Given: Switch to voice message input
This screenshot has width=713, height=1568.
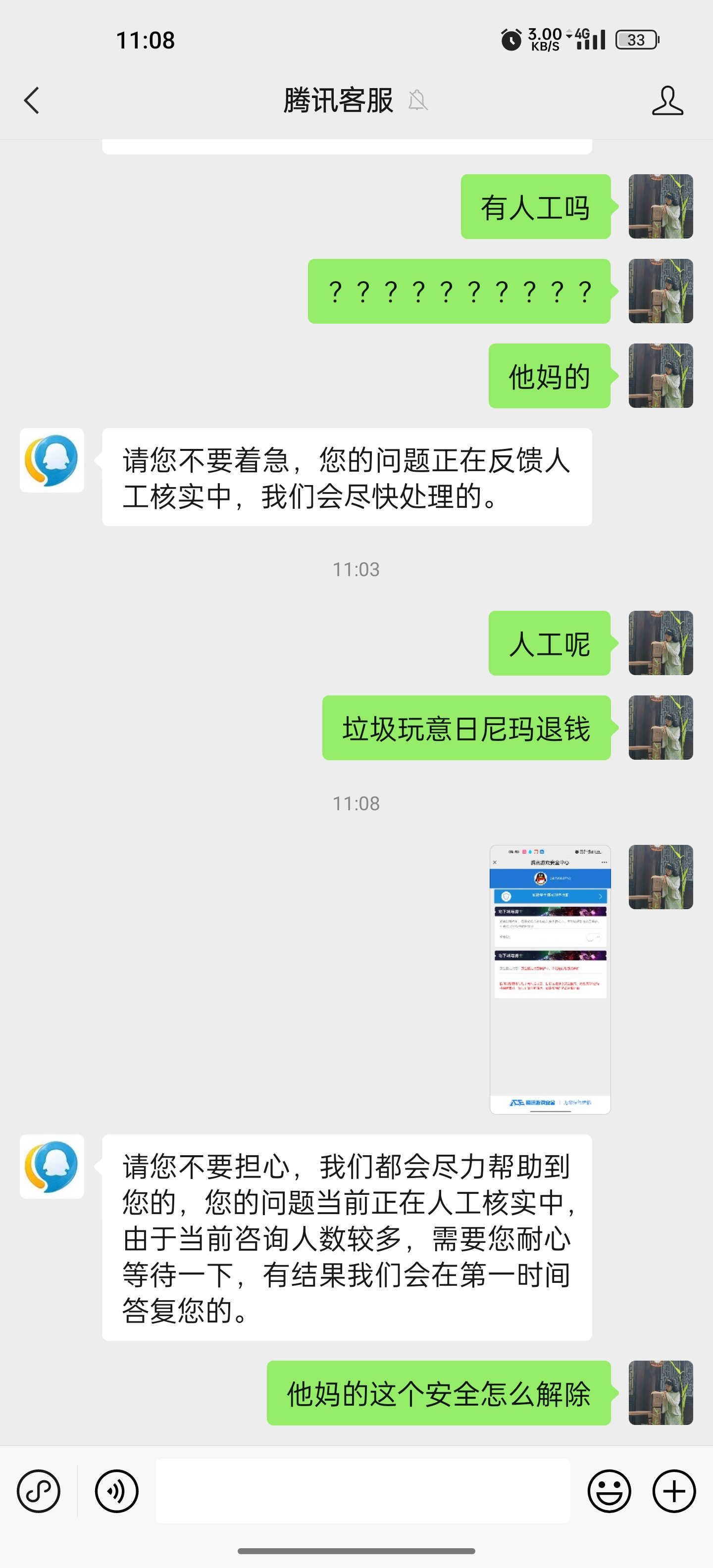Looking at the screenshot, I should [116, 1491].
